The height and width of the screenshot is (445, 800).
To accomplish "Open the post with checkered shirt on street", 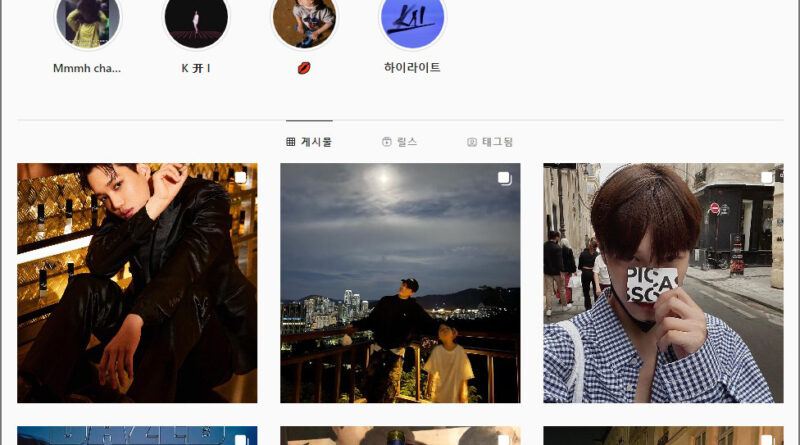I will [x=663, y=283].
